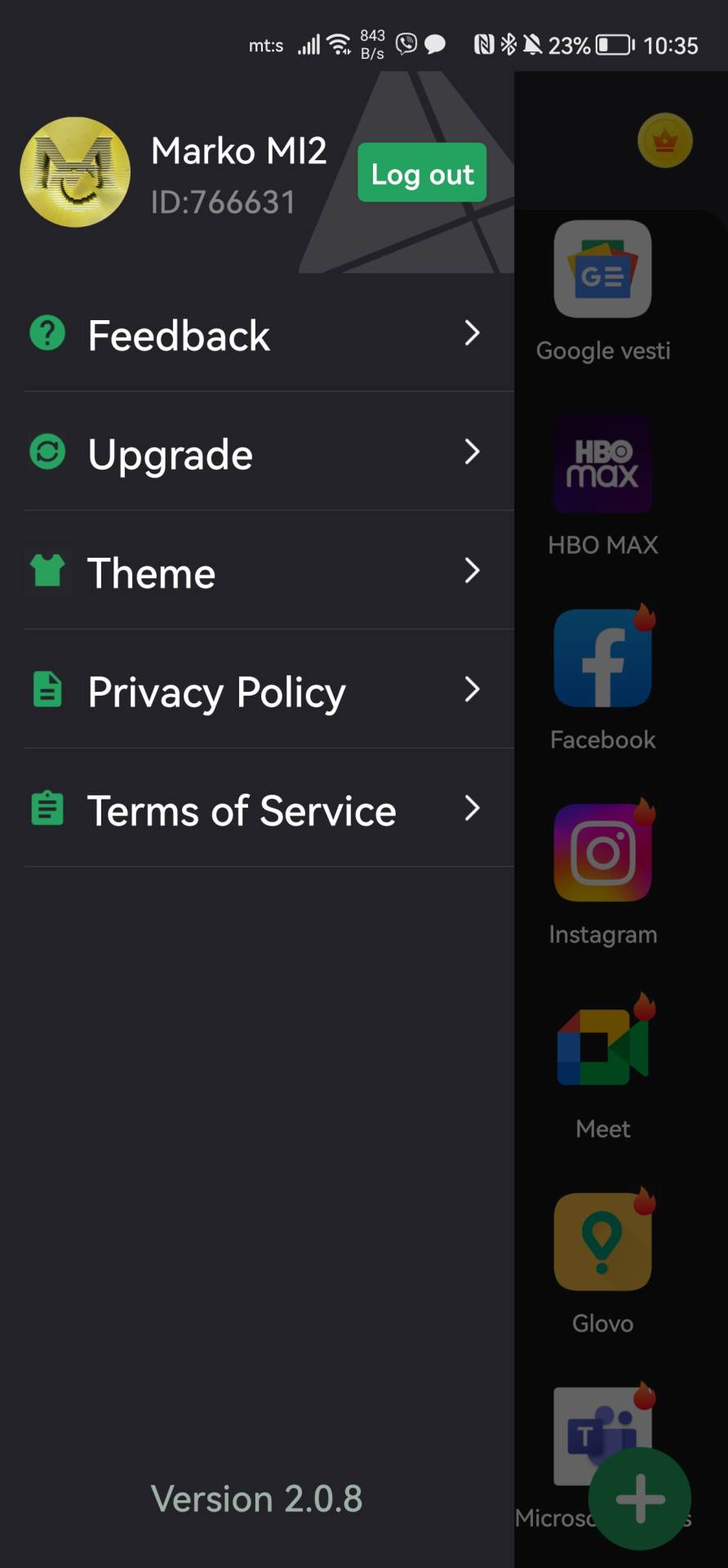Select the Terms of Service menu entry
Viewport: 728px width, 1568px height.
[241, 808]
